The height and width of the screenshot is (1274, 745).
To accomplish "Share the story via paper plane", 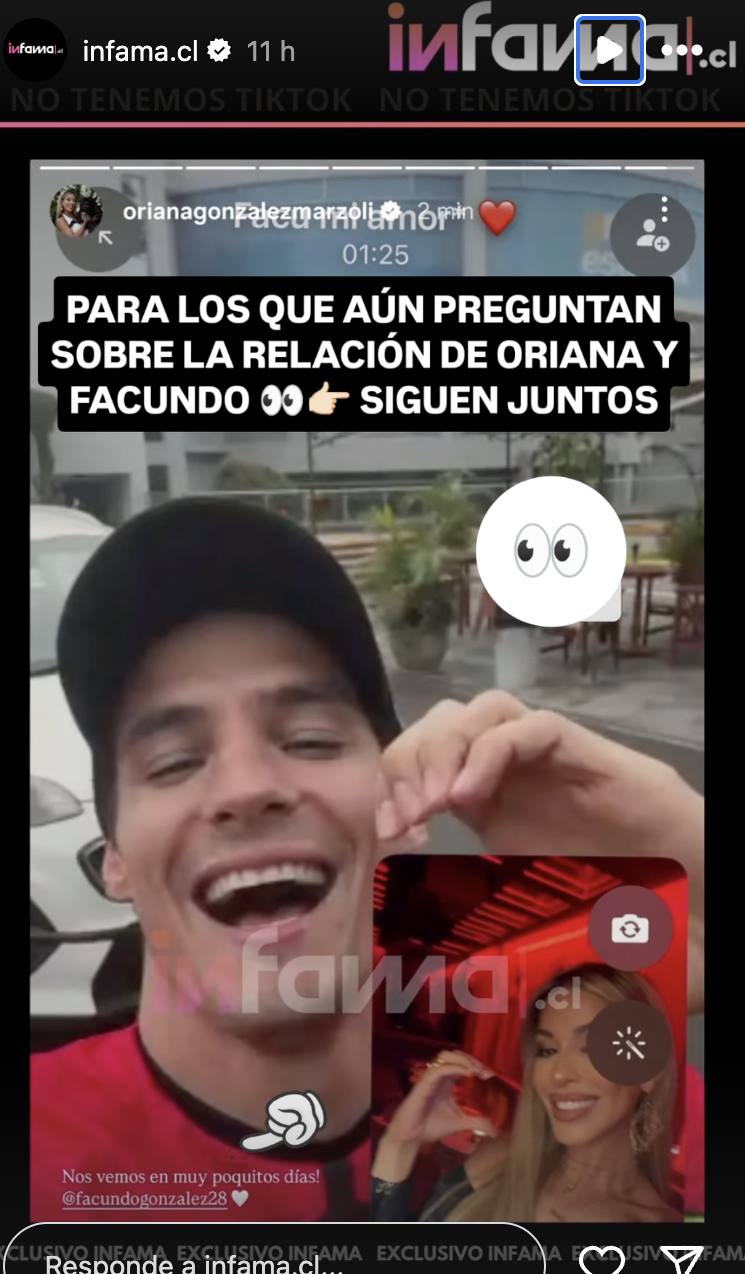I will (684, 1260).
